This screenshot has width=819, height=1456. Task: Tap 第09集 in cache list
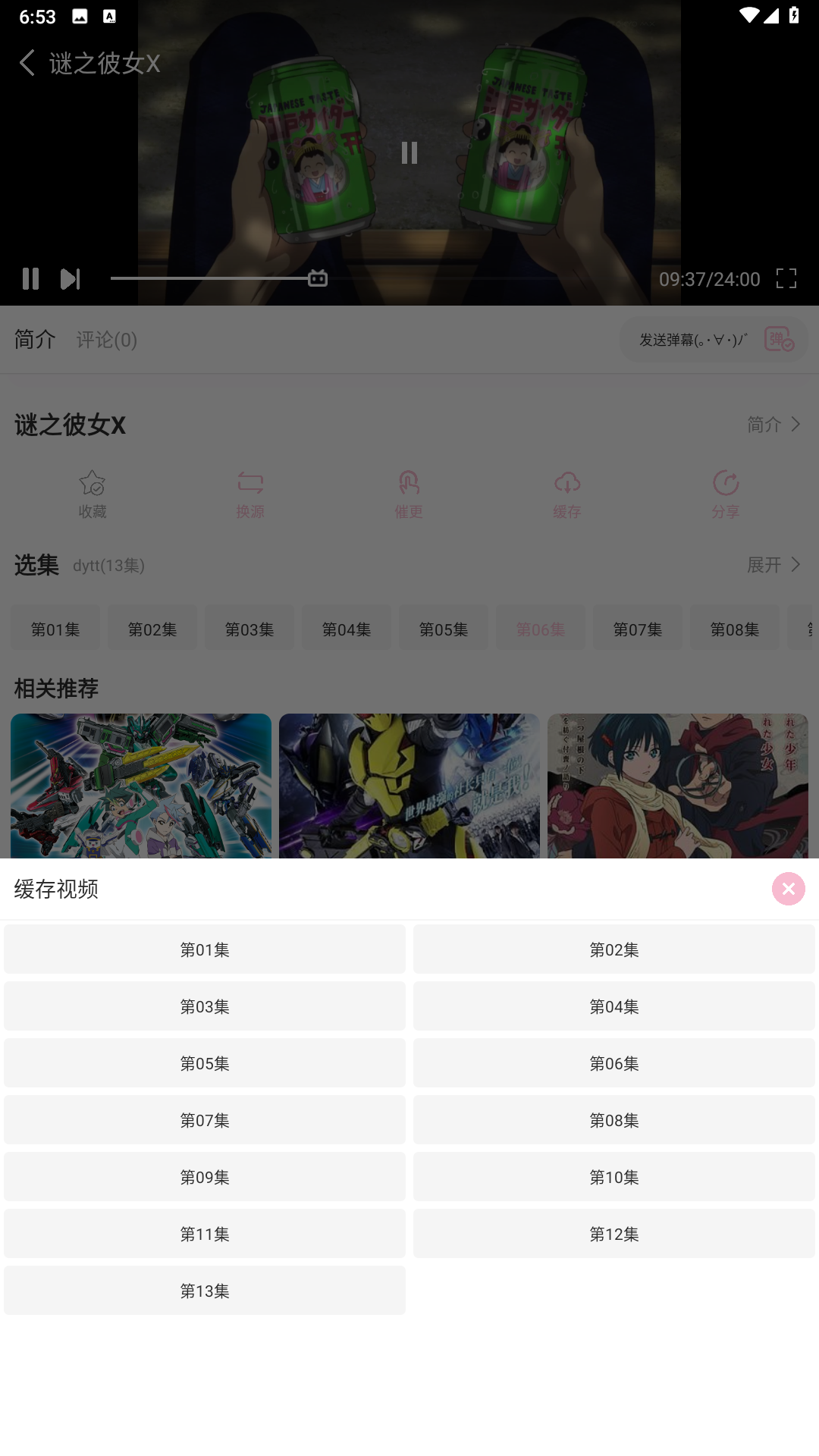(x=205, y=1177)
